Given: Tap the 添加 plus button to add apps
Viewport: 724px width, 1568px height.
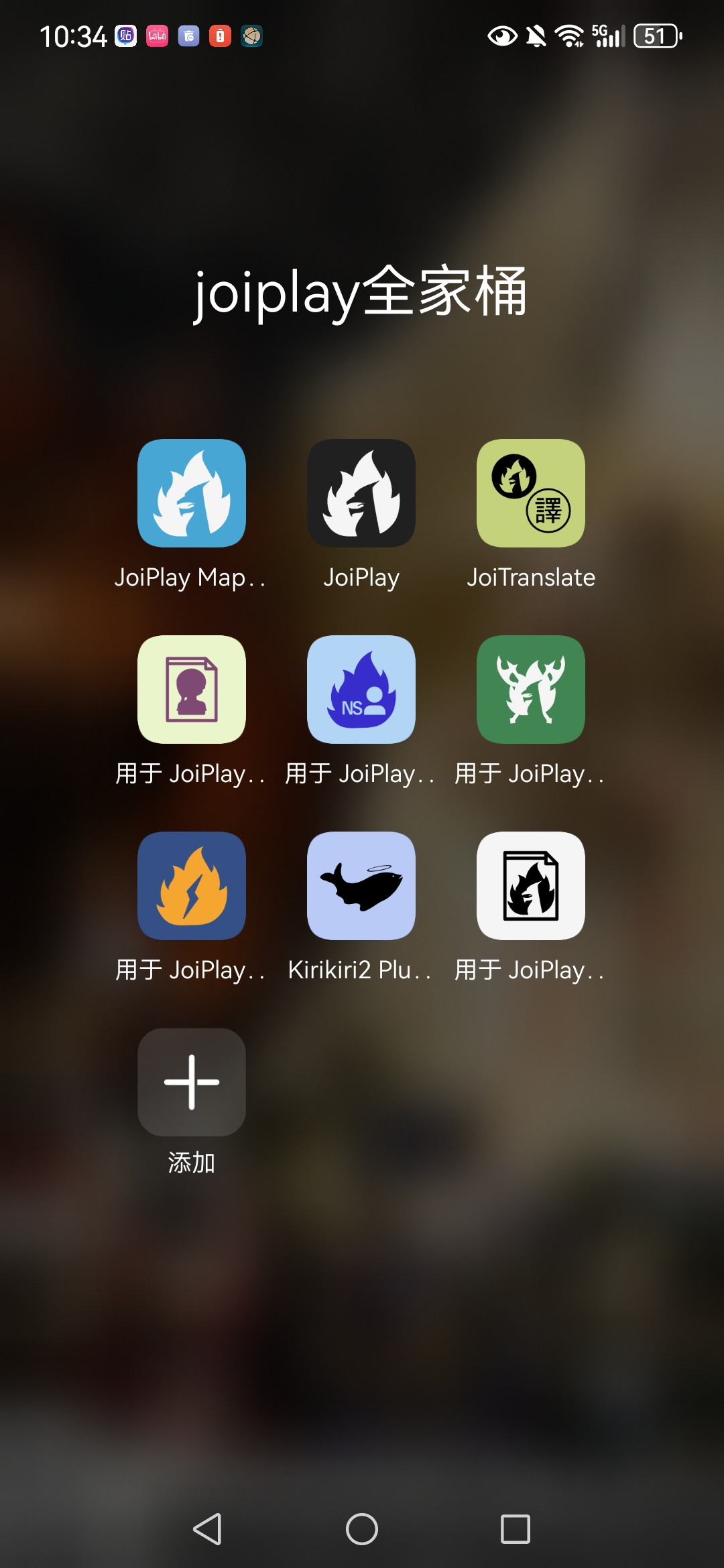Looking at the screenshot, I should click(192, 1082).
